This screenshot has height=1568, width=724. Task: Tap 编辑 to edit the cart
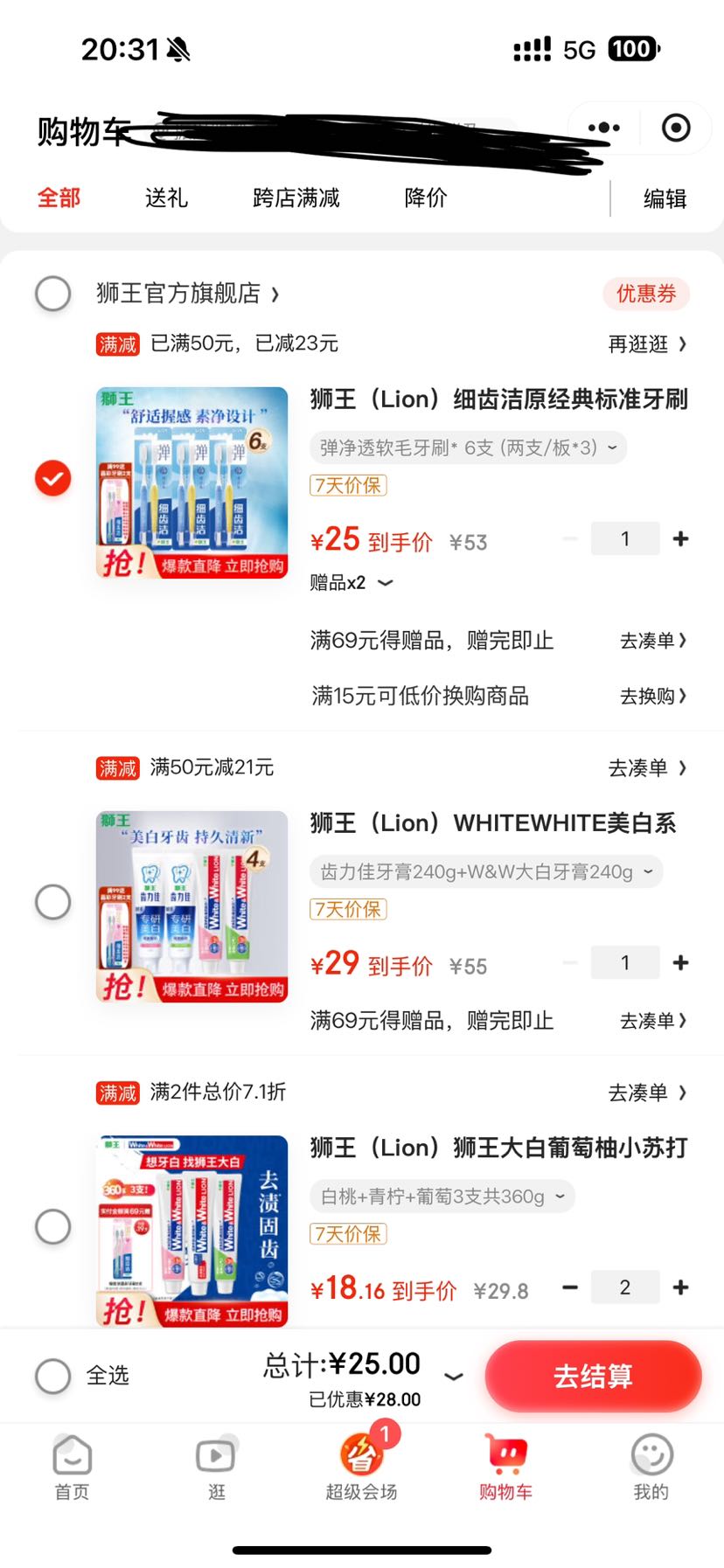[x=665, y=199]
